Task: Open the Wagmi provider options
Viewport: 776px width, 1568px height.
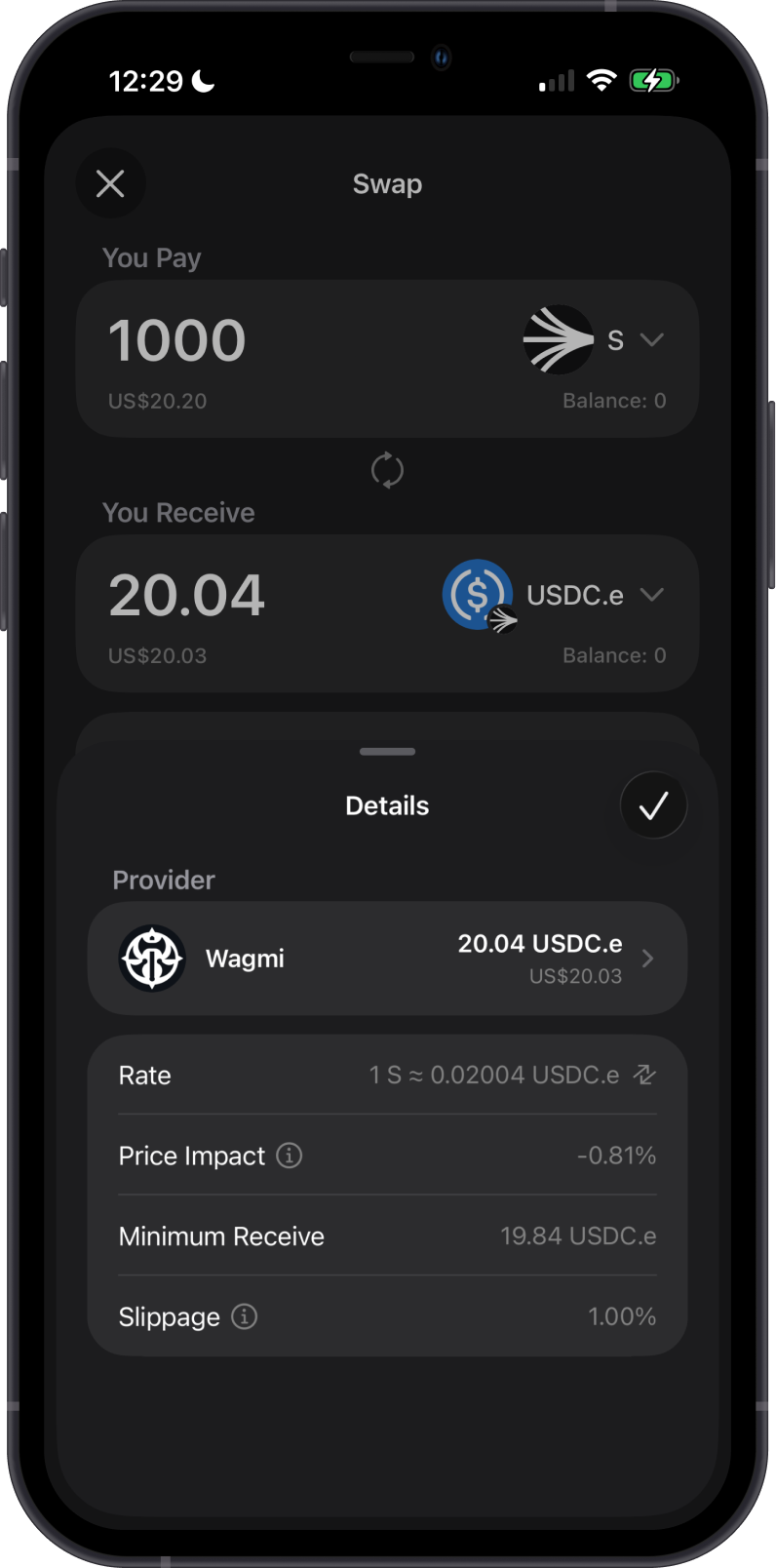Action: [387, 959]
